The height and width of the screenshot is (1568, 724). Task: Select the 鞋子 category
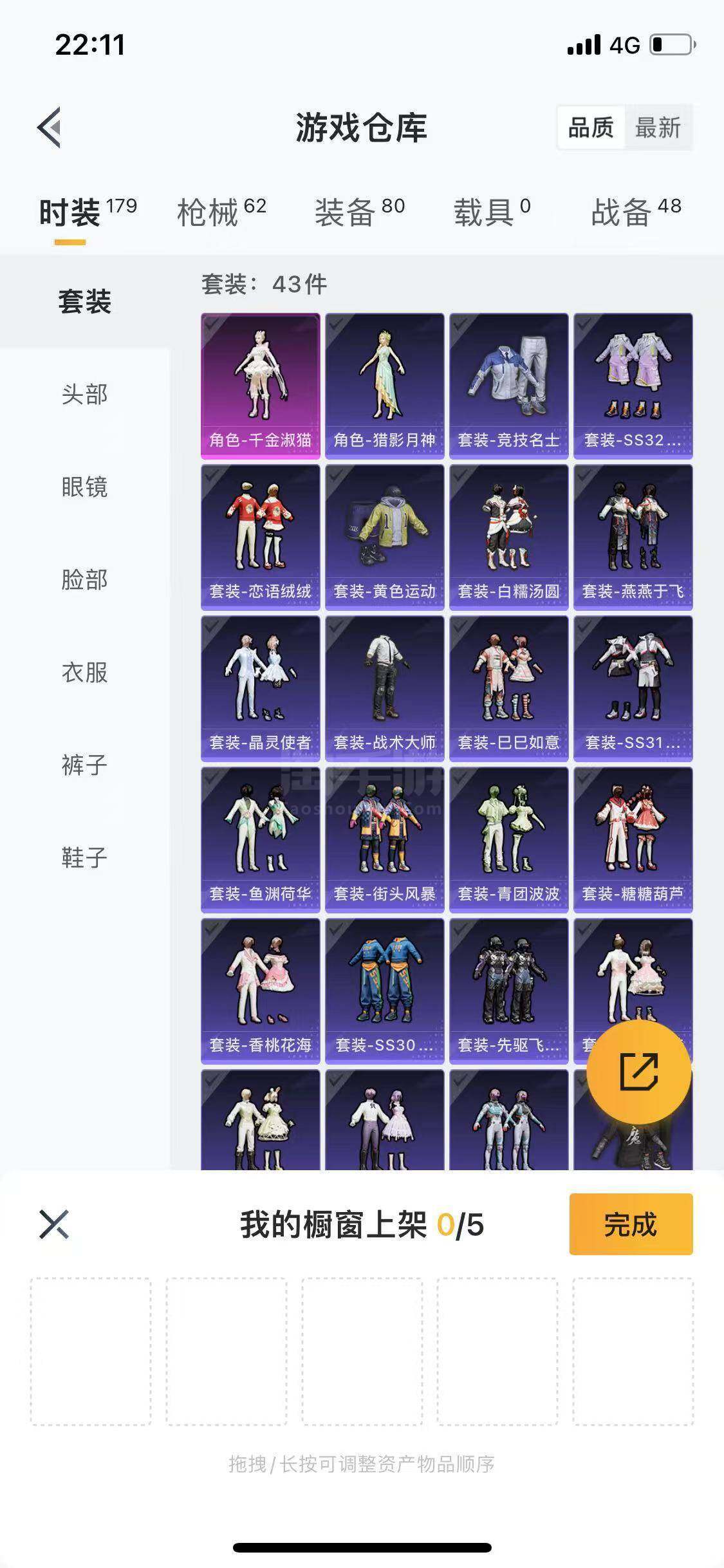(x=84, y=858)
